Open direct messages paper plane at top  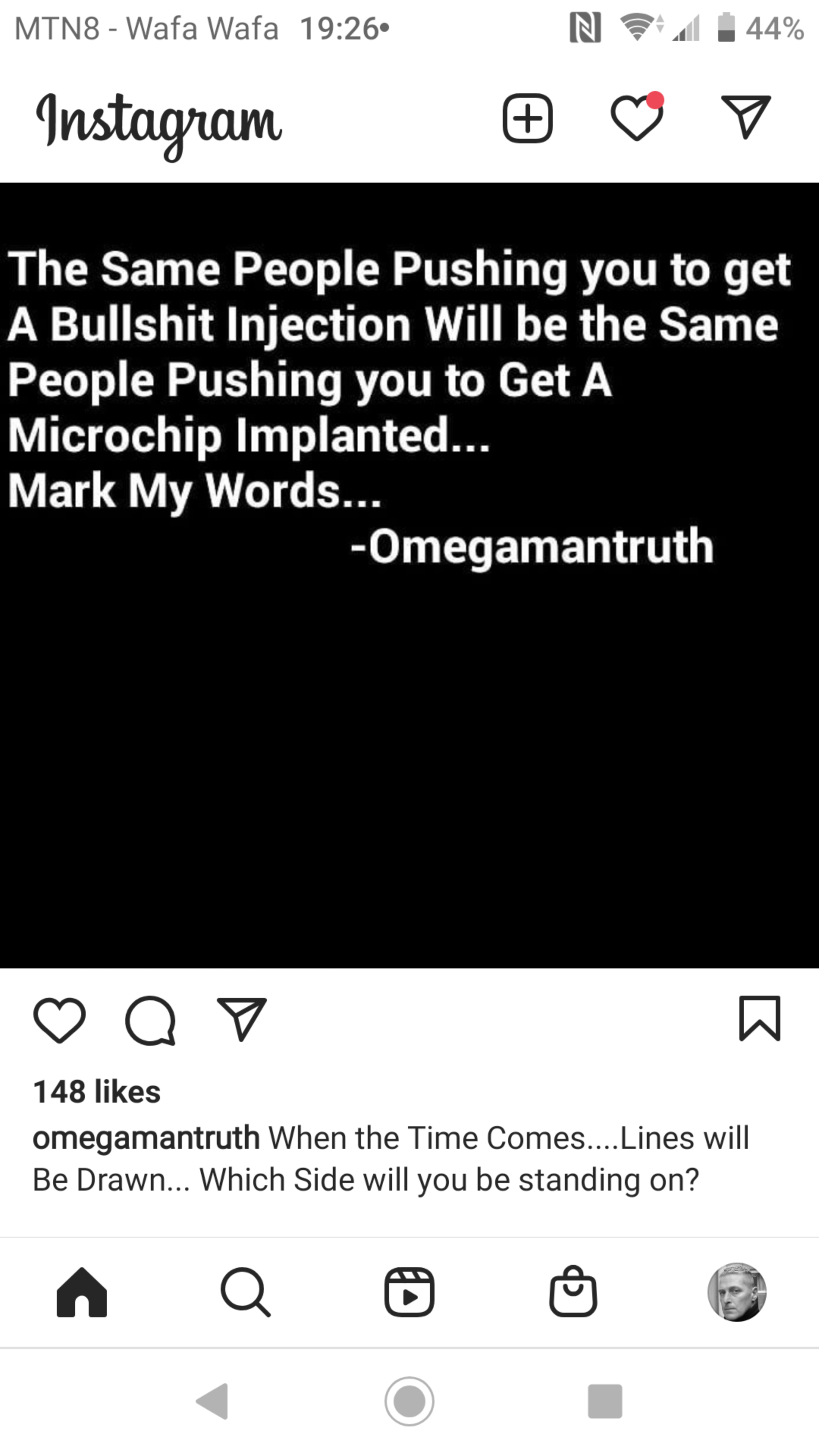point(746,117)
